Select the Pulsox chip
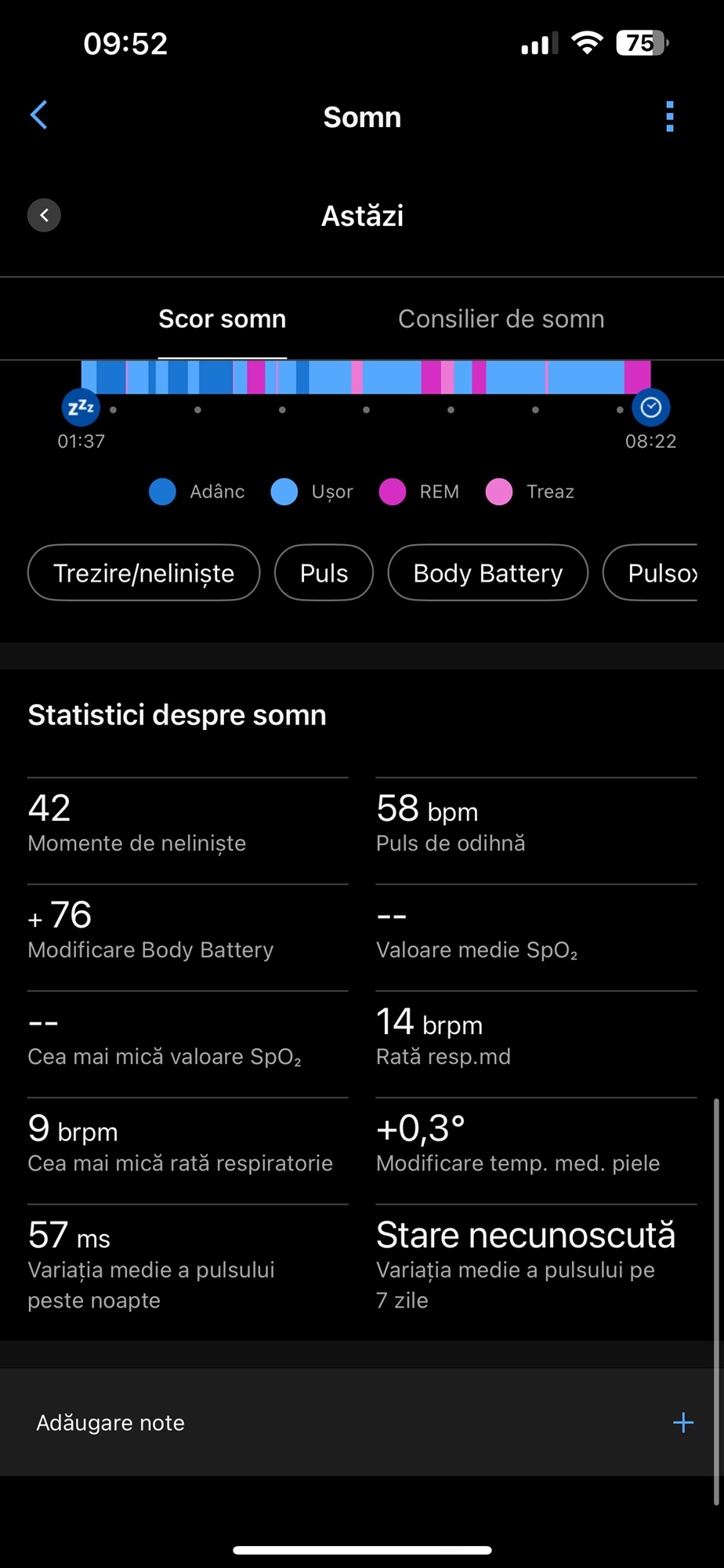 pyautogui.click(x=650, y=573)
